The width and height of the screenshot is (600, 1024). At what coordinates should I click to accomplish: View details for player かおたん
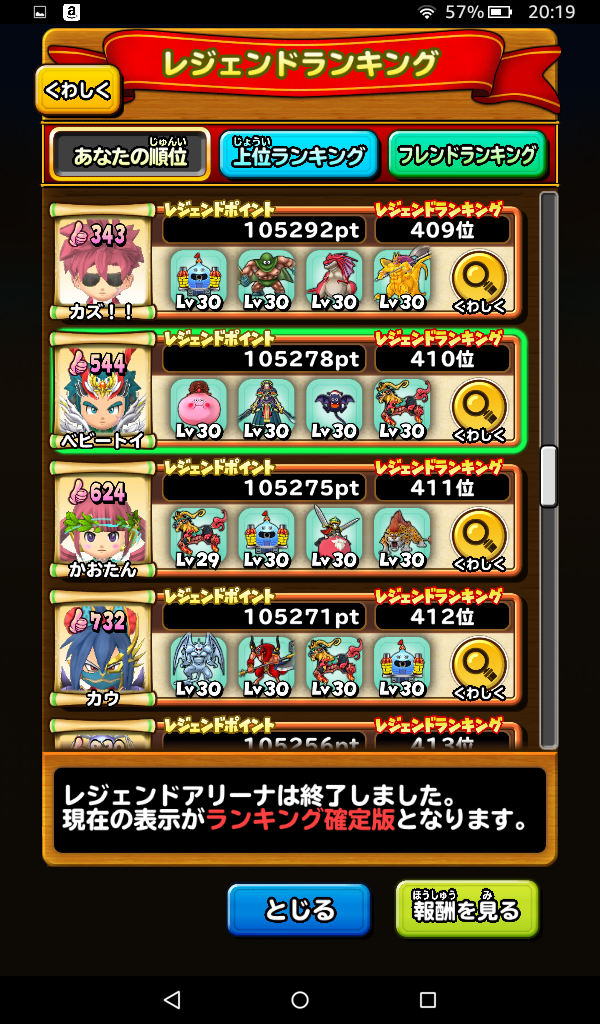pos(479,537)
